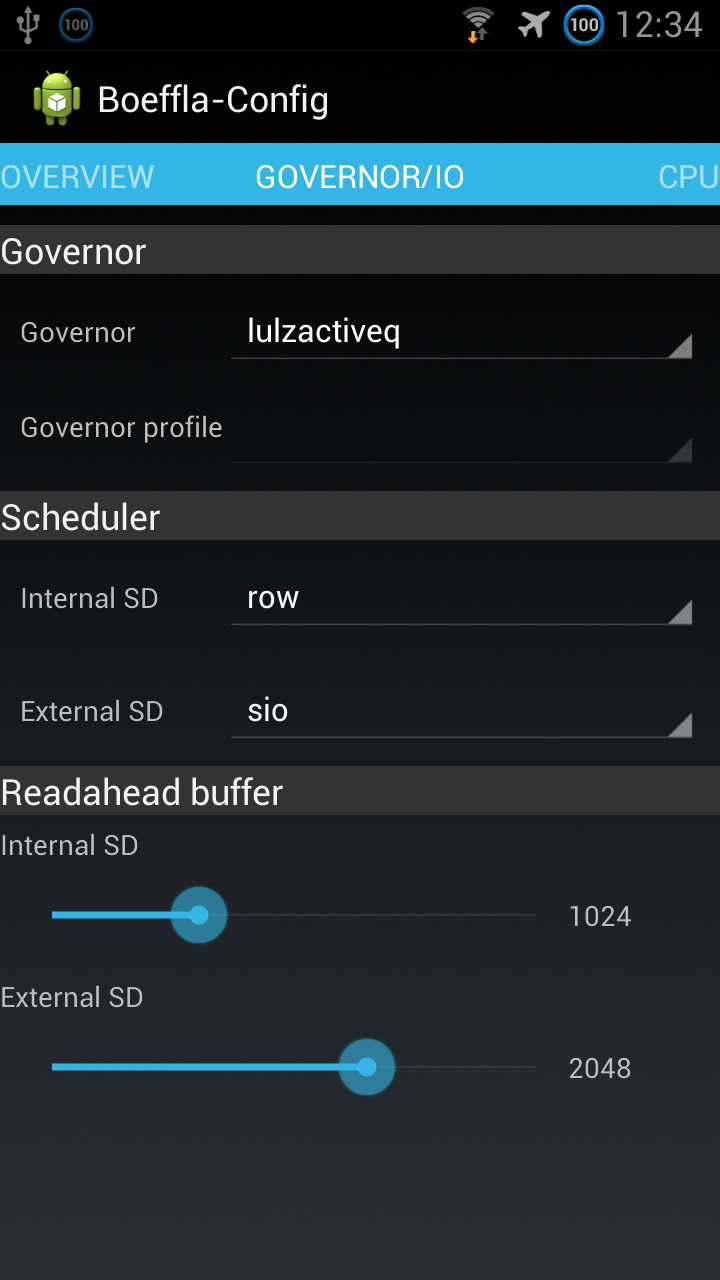Viewport: 720px width, 1280px height.
Task: Open Internal SD scheduler dropdown showing row
Action: click(461, 598)
